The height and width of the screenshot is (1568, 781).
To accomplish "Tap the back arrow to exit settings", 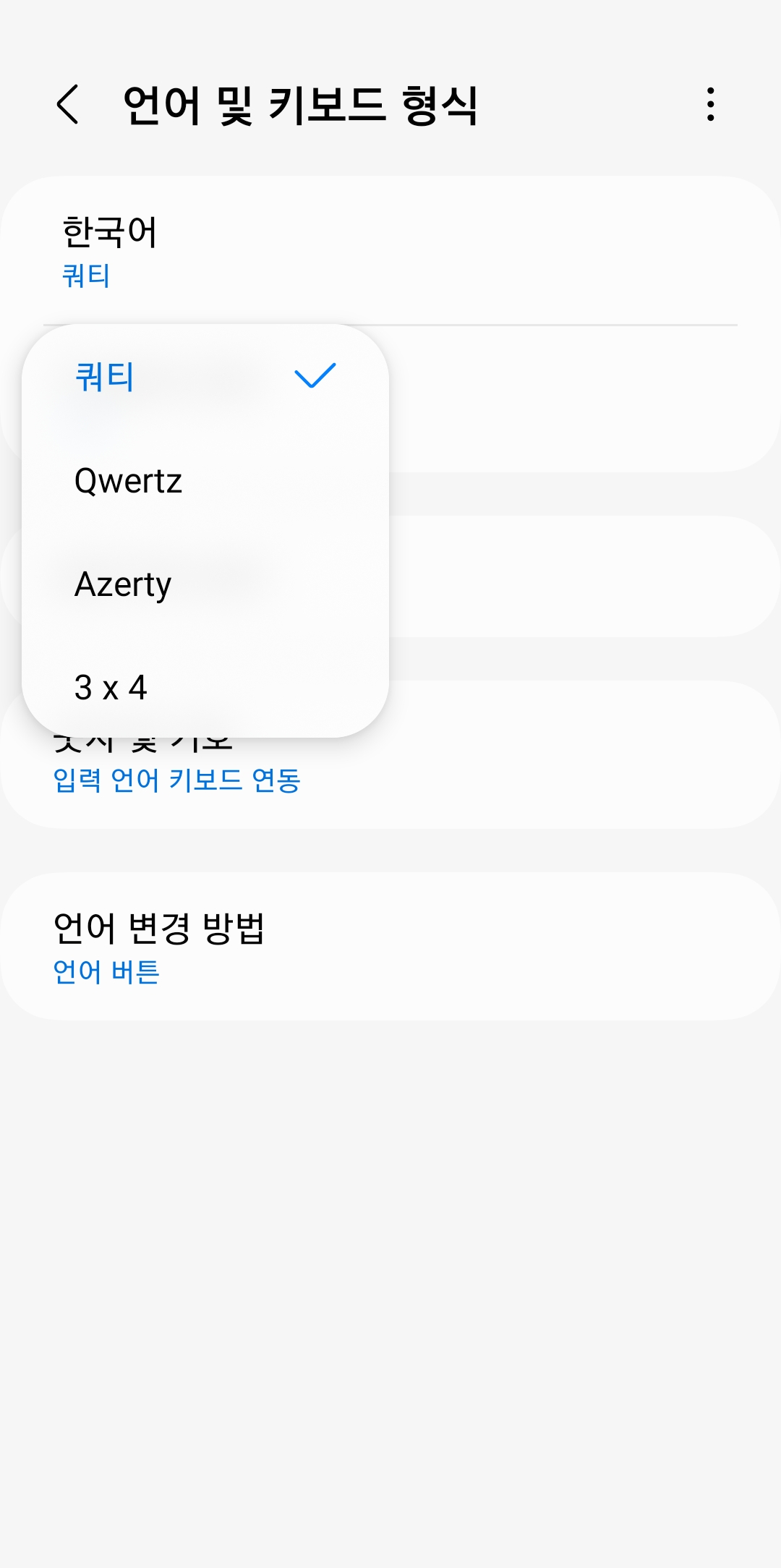I will [x=68, y=105].
